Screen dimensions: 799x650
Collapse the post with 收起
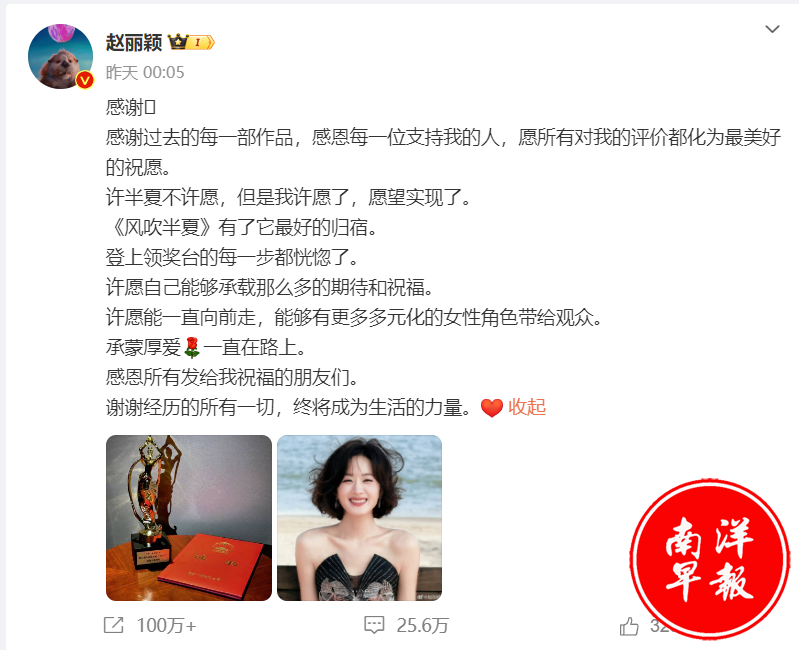(x=527, y=407)
